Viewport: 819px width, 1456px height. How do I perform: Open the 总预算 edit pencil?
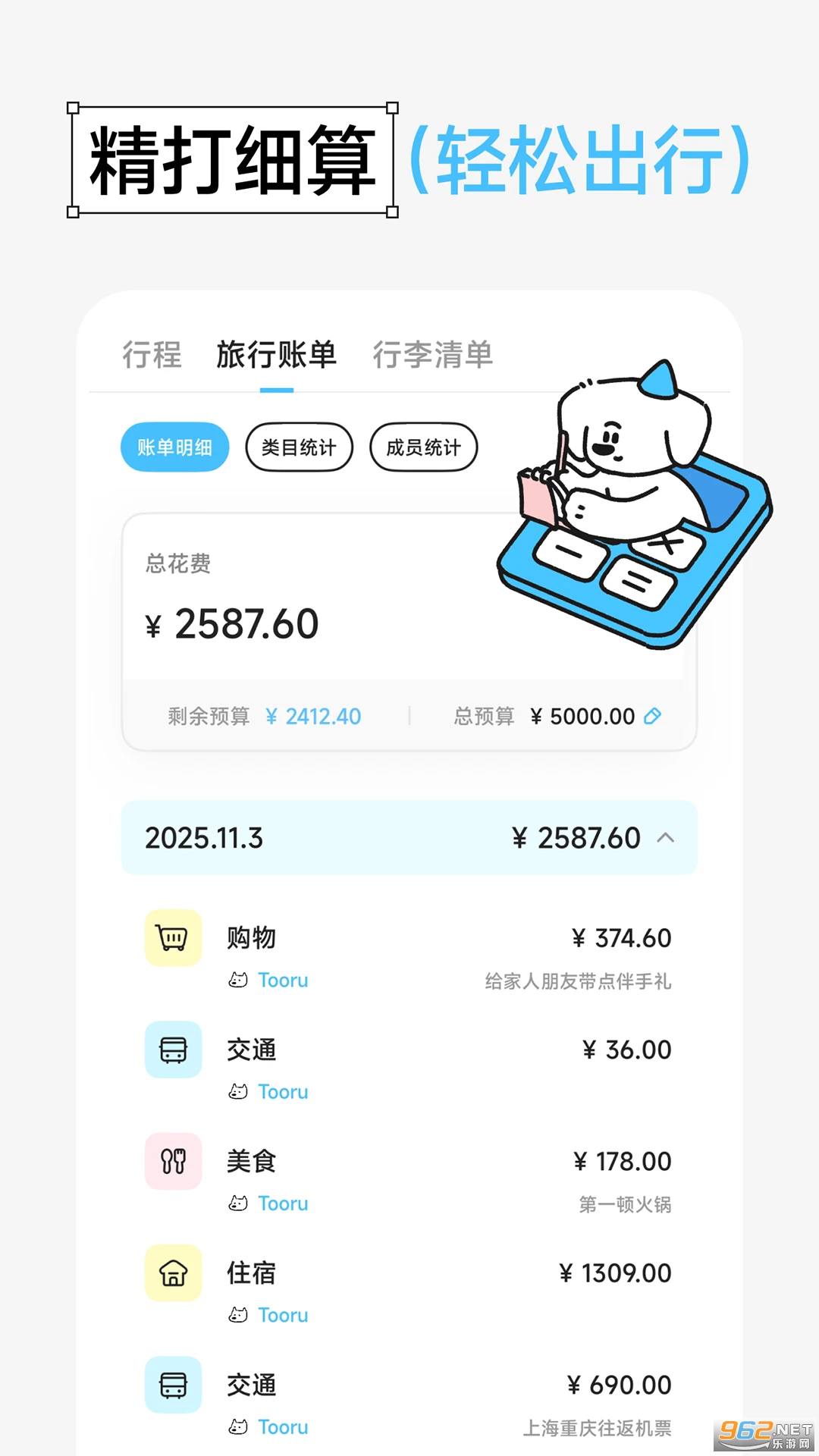pos(652,716)
